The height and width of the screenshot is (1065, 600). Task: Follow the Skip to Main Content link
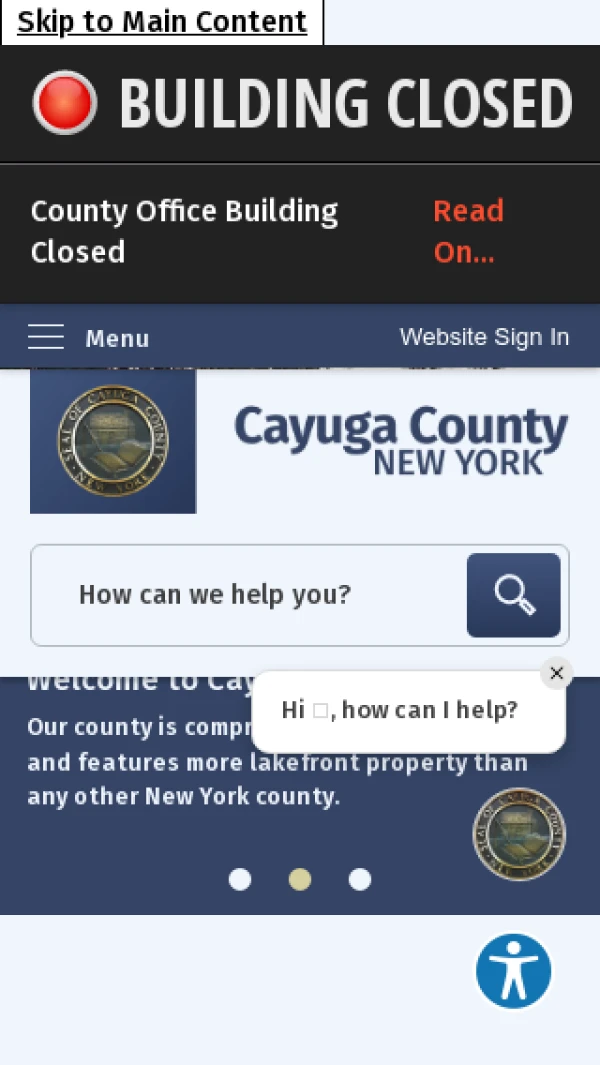pyautogui.click(x=162, y=21)
